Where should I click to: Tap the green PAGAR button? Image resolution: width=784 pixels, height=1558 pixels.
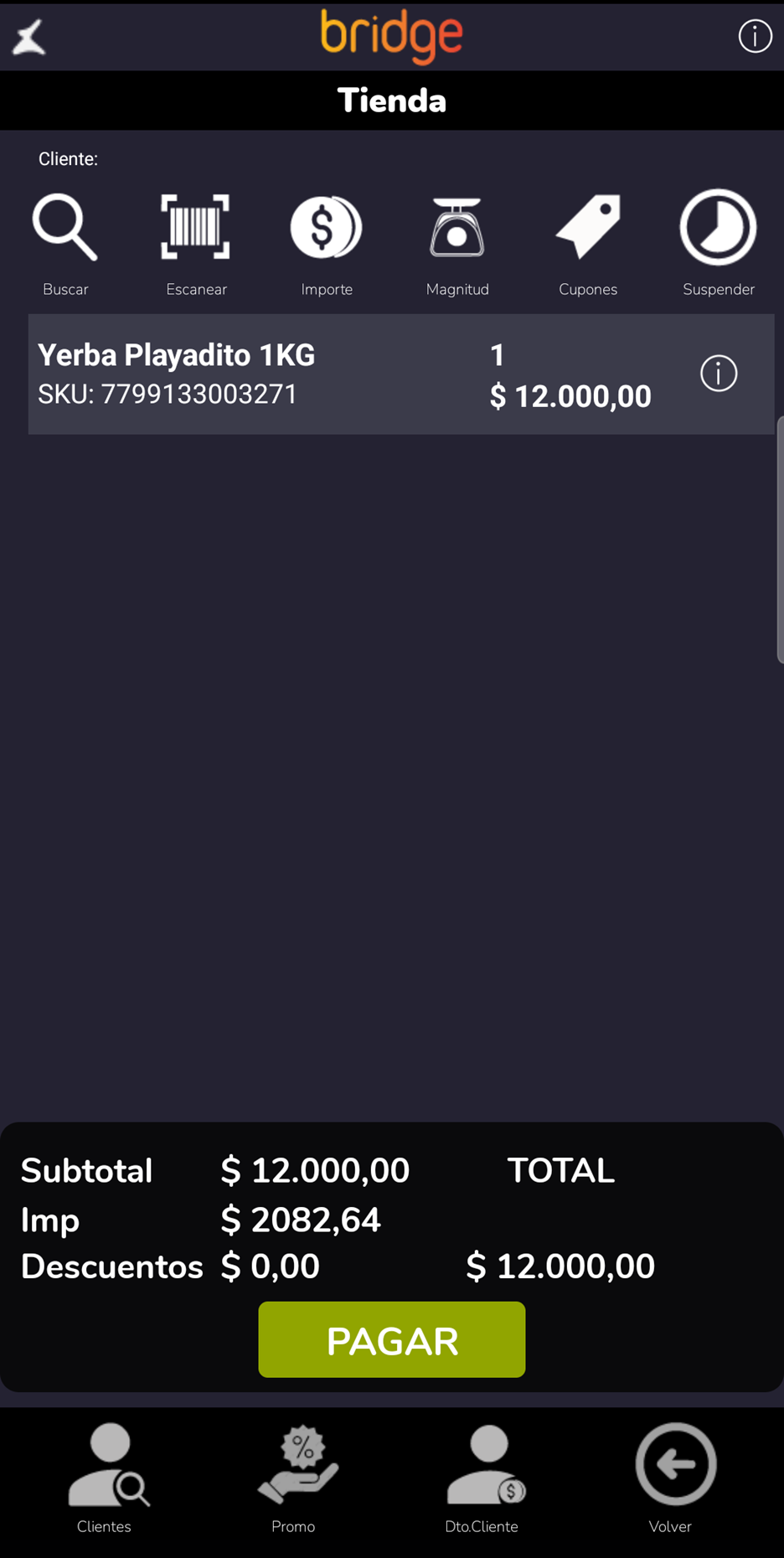coord(392,1339)
